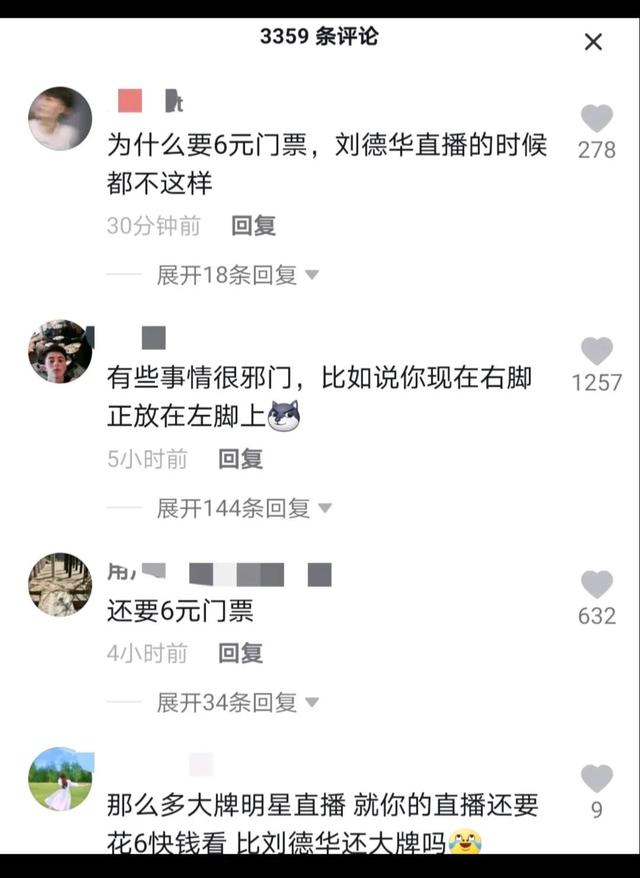Like the 还要6元门票 comment
This screenshot has height=878, width=640.
coord(596,584)
